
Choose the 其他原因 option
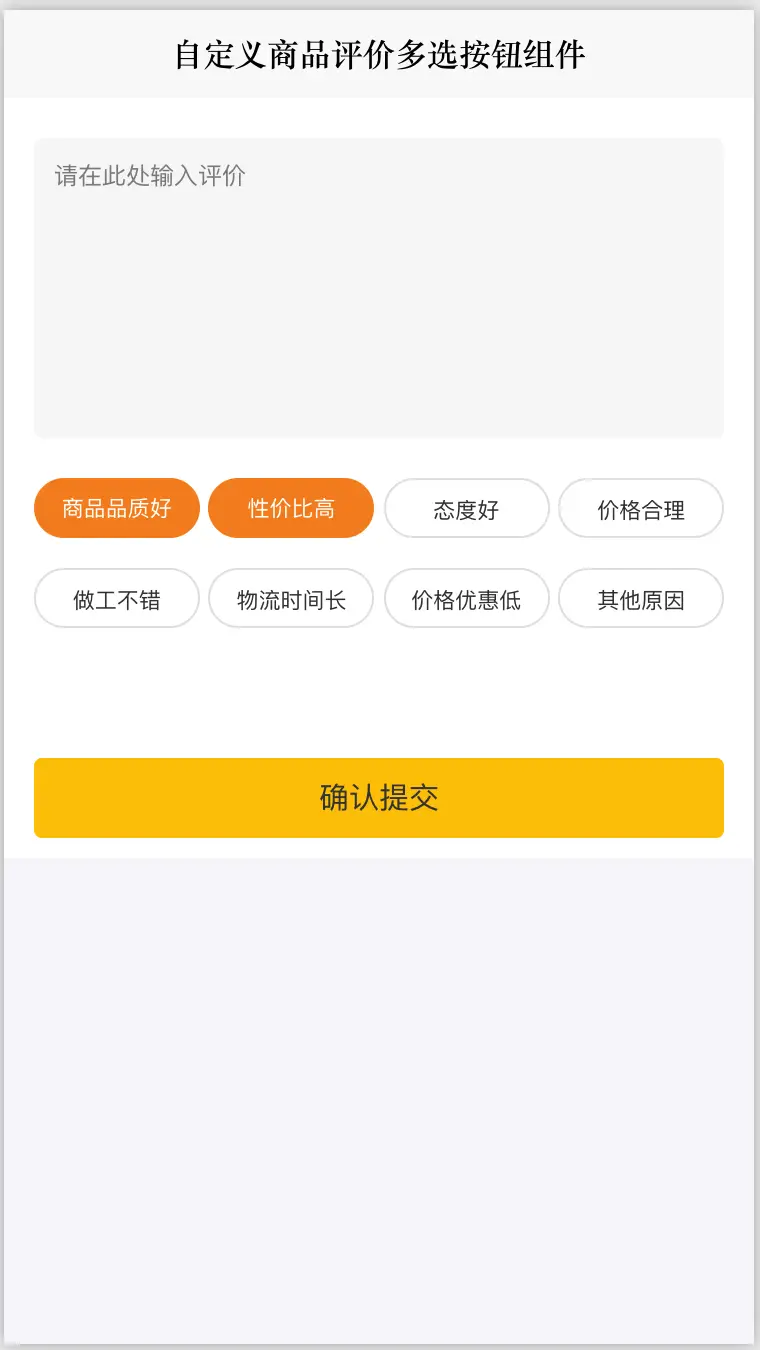[641, 598]
